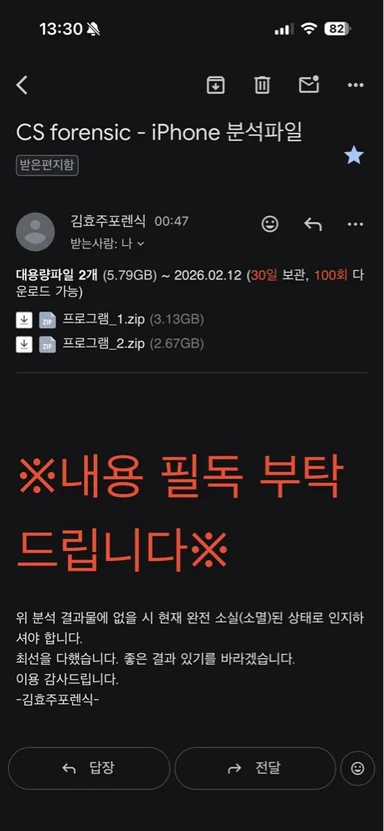Archive this email

216,85
